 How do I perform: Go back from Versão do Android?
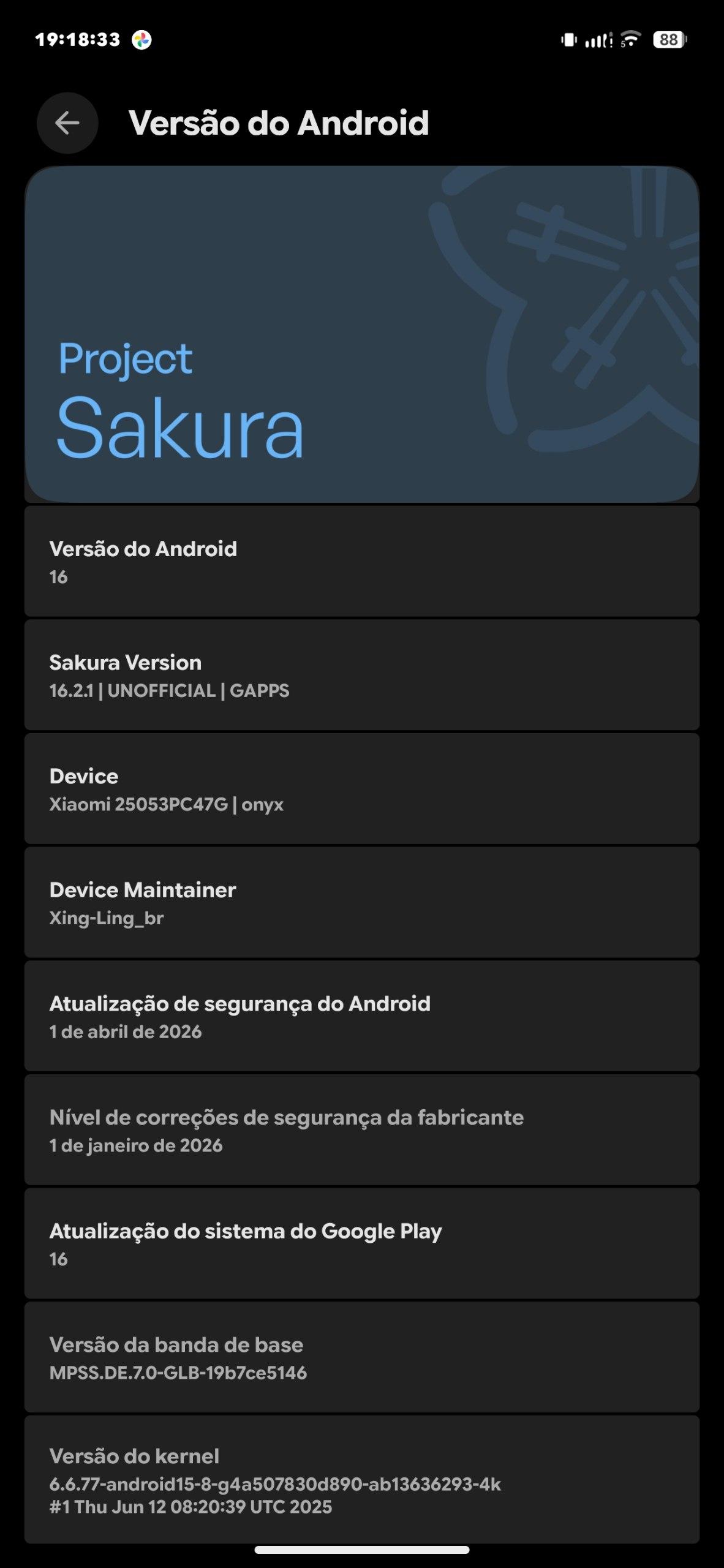point(67,123)
